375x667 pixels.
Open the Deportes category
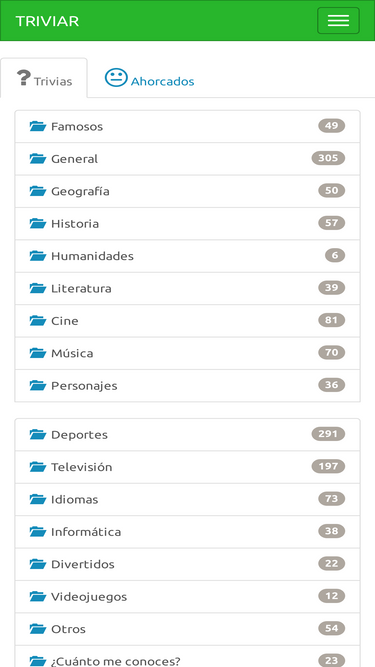pos(188,434)
